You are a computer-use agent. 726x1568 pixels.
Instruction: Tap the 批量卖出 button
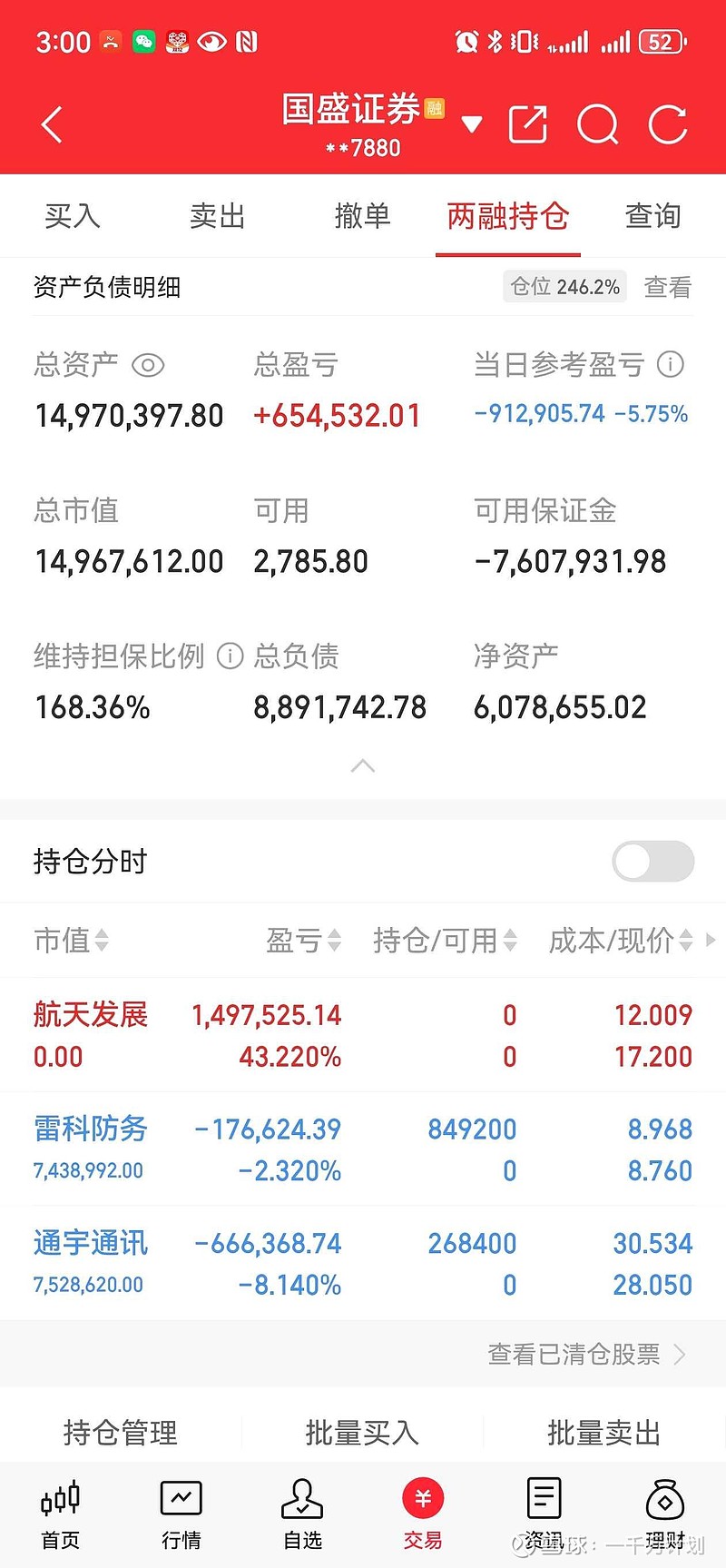tap(603, 1433)
